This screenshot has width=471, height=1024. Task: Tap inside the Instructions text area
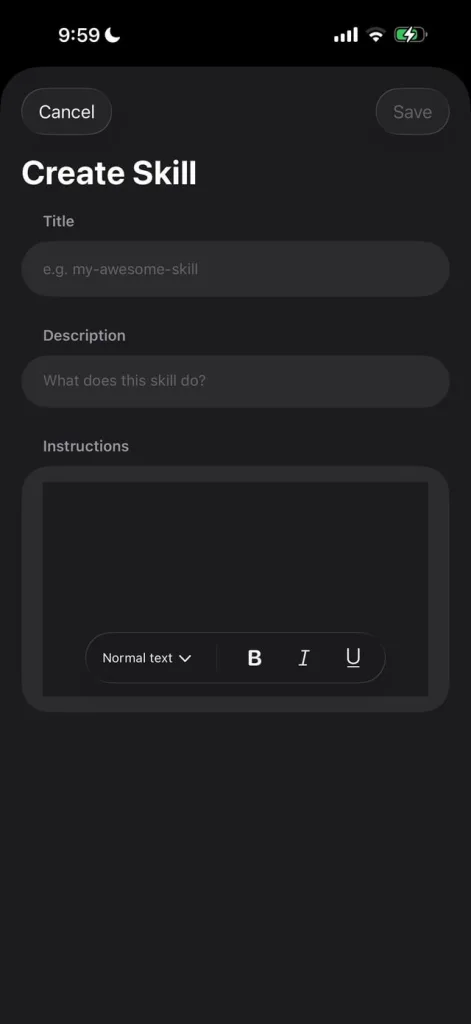pos(235,555)
